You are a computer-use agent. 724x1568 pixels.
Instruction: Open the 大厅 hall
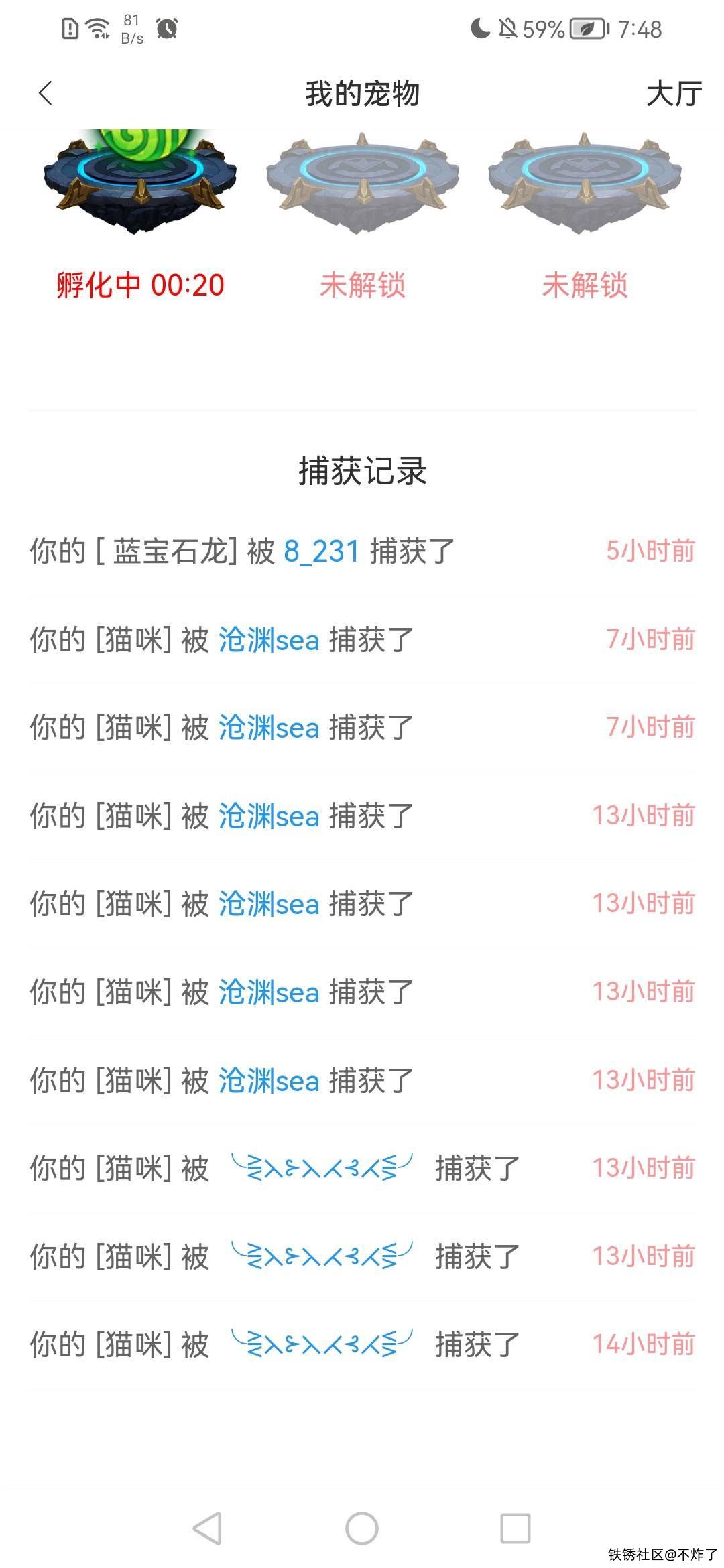[673, 94]
